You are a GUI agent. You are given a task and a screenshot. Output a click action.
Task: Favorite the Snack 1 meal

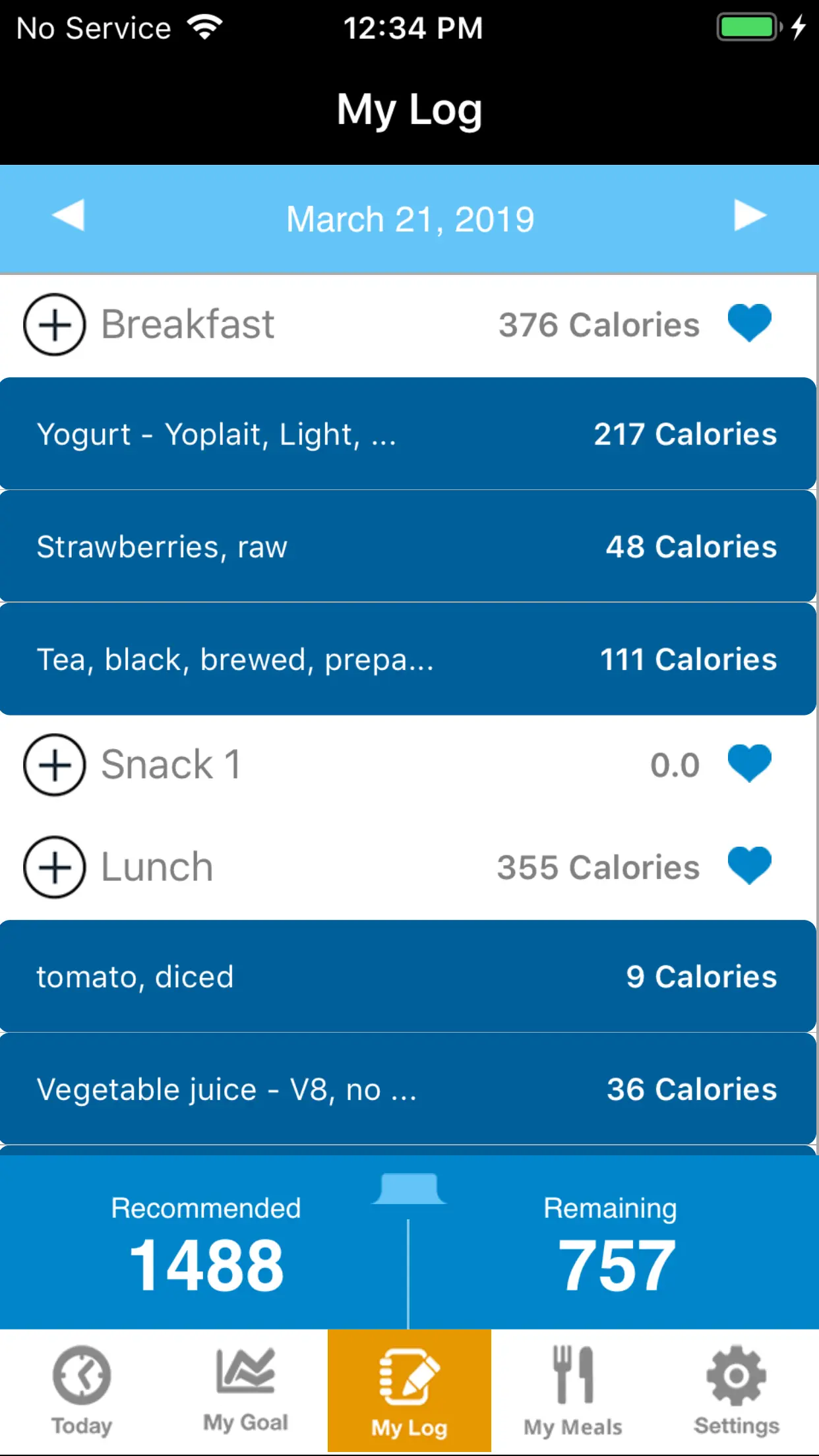tap(749, 764)
